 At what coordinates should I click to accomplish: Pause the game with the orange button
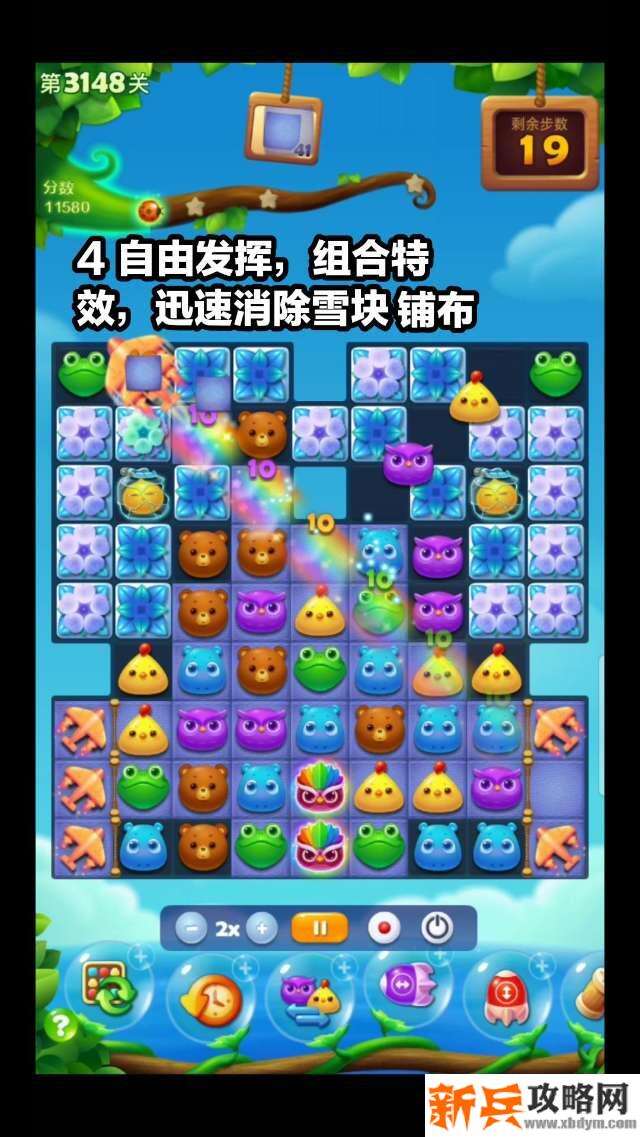pyautogui.click(x=320, y=928)
